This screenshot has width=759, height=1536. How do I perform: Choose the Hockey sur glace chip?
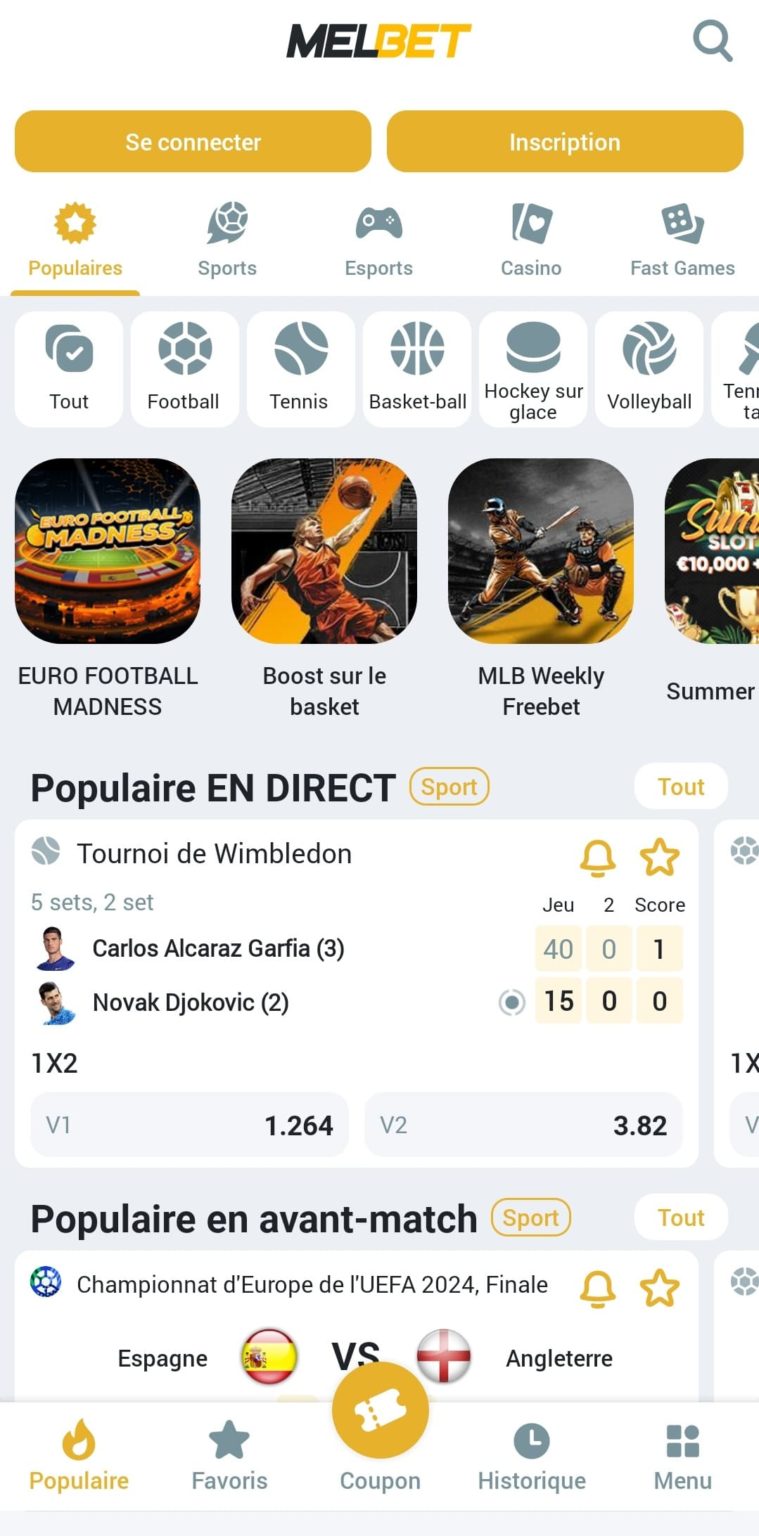(x=533, y=368)
